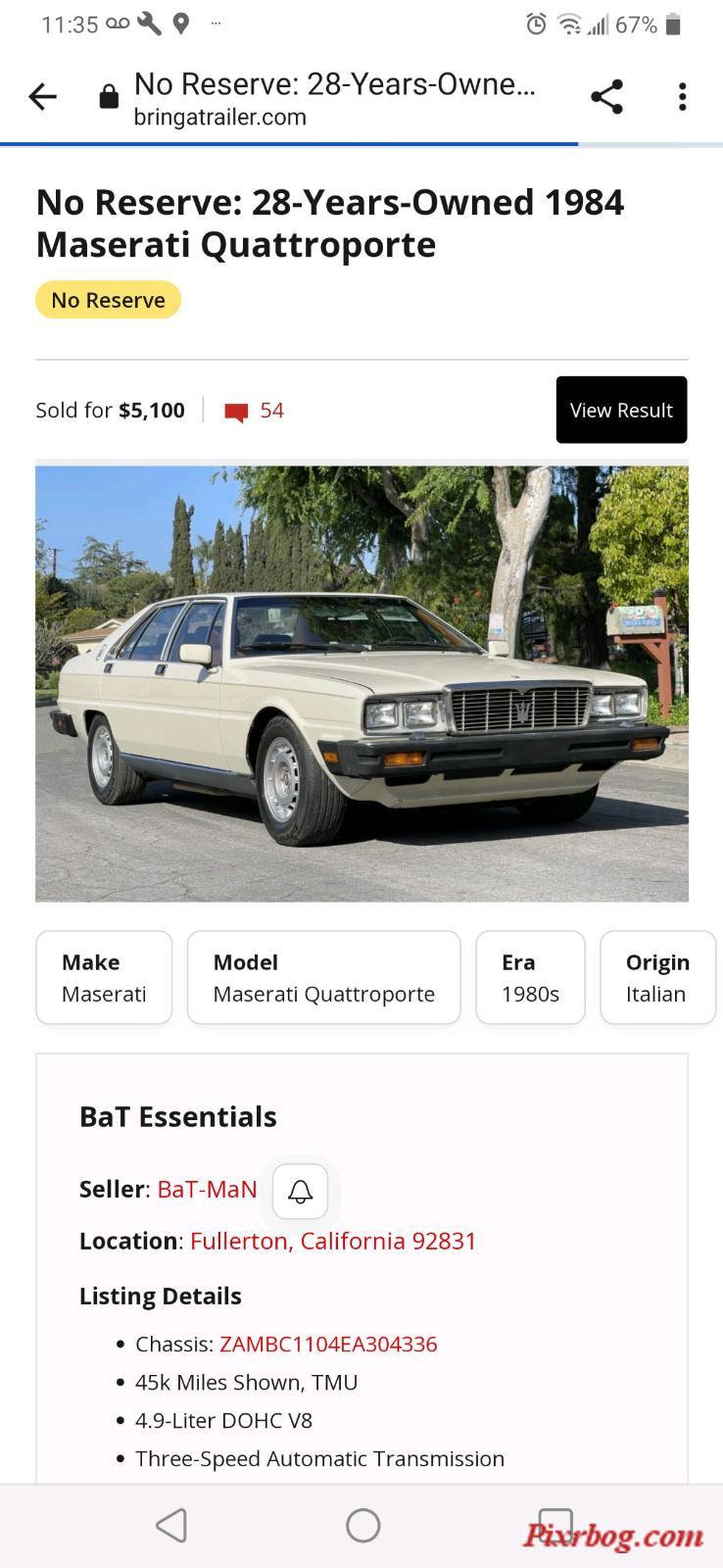This screenshot has height=1568, width=723.
Task: Open the browser overflow menu
Action: tap(683, 97)
